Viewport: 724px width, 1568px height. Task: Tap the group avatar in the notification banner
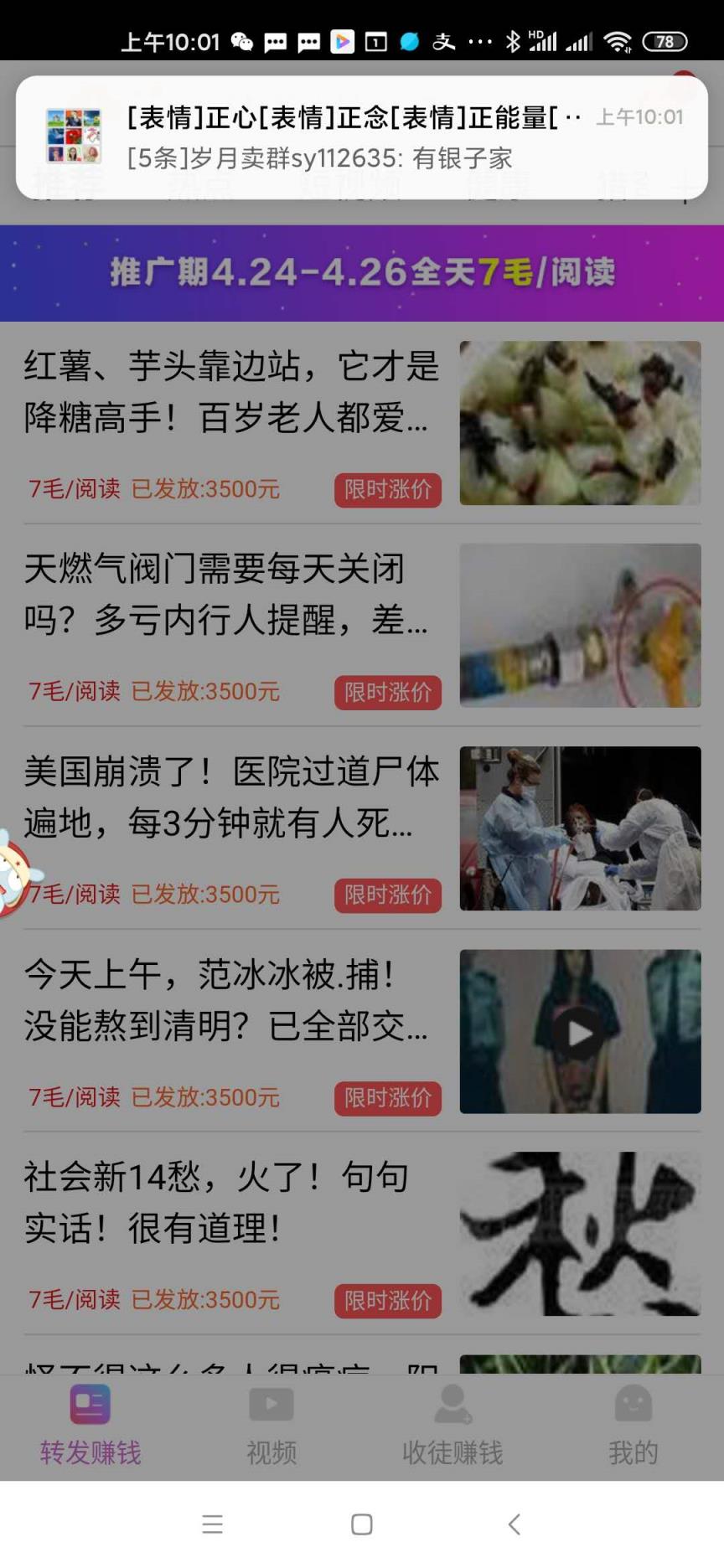(x=74, y=134)
